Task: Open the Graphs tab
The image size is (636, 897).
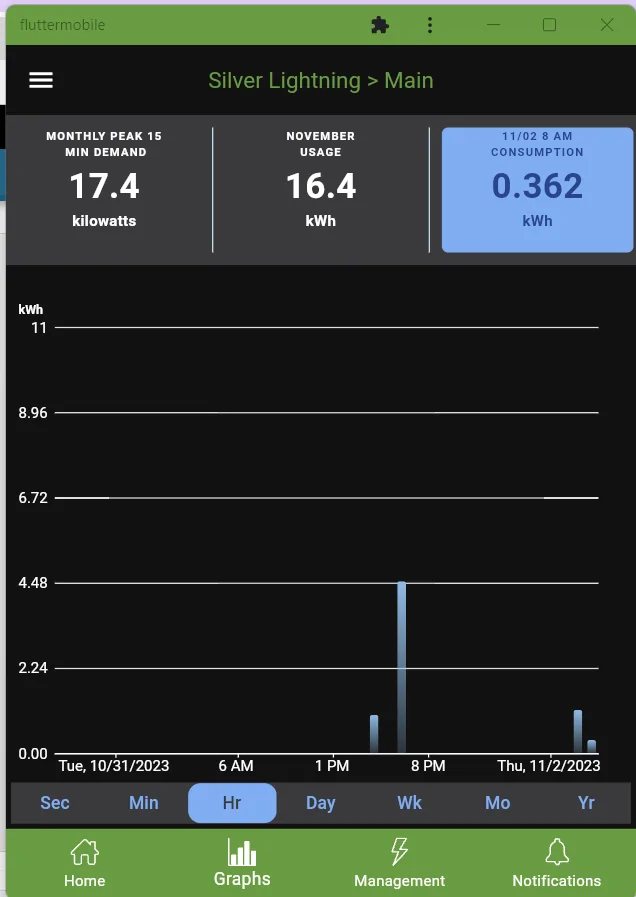Action: pos(242,863)
